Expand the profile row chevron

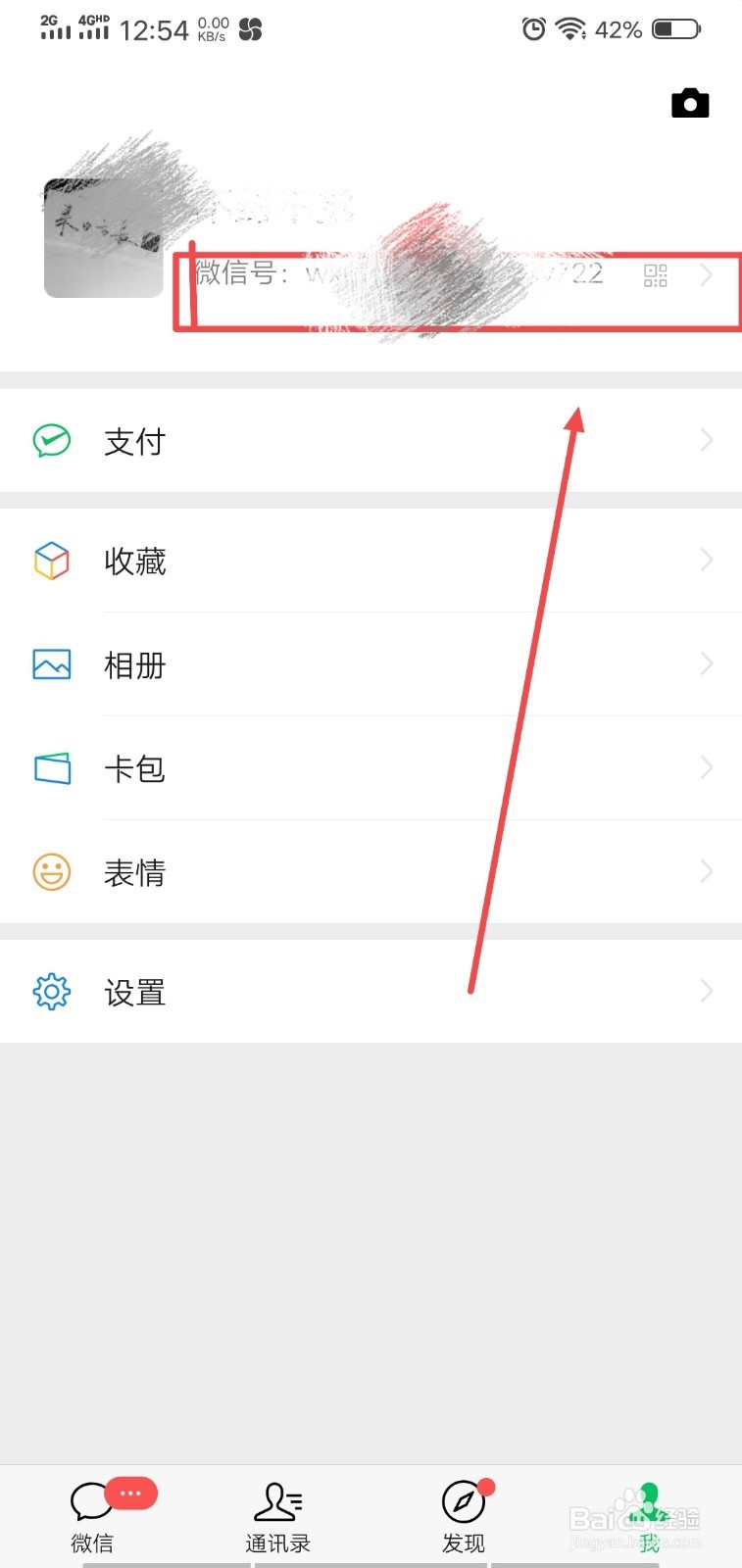708,275
